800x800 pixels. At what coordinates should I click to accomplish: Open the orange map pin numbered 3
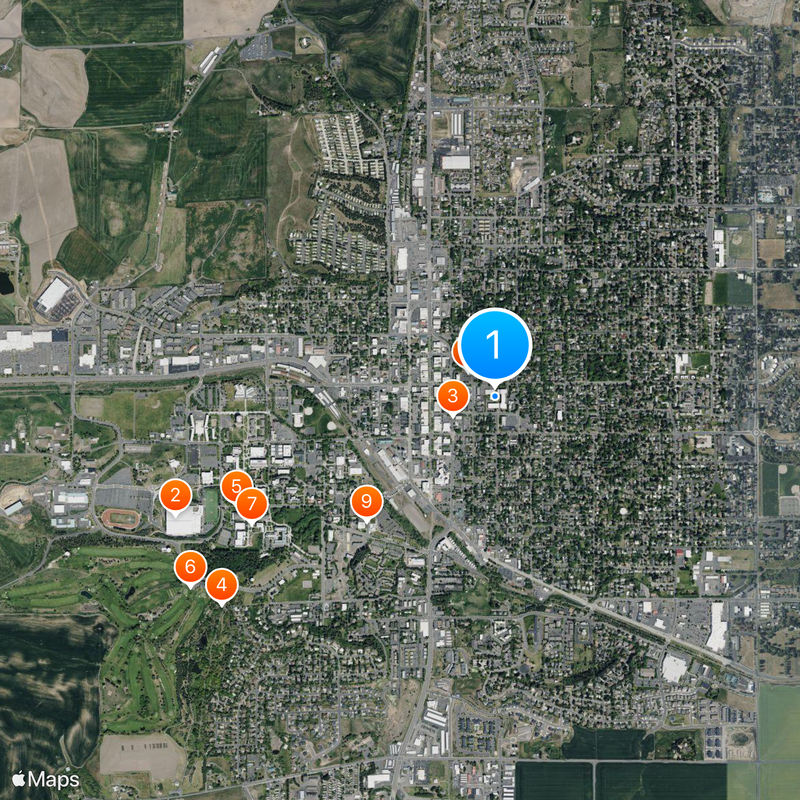[452, 396]
